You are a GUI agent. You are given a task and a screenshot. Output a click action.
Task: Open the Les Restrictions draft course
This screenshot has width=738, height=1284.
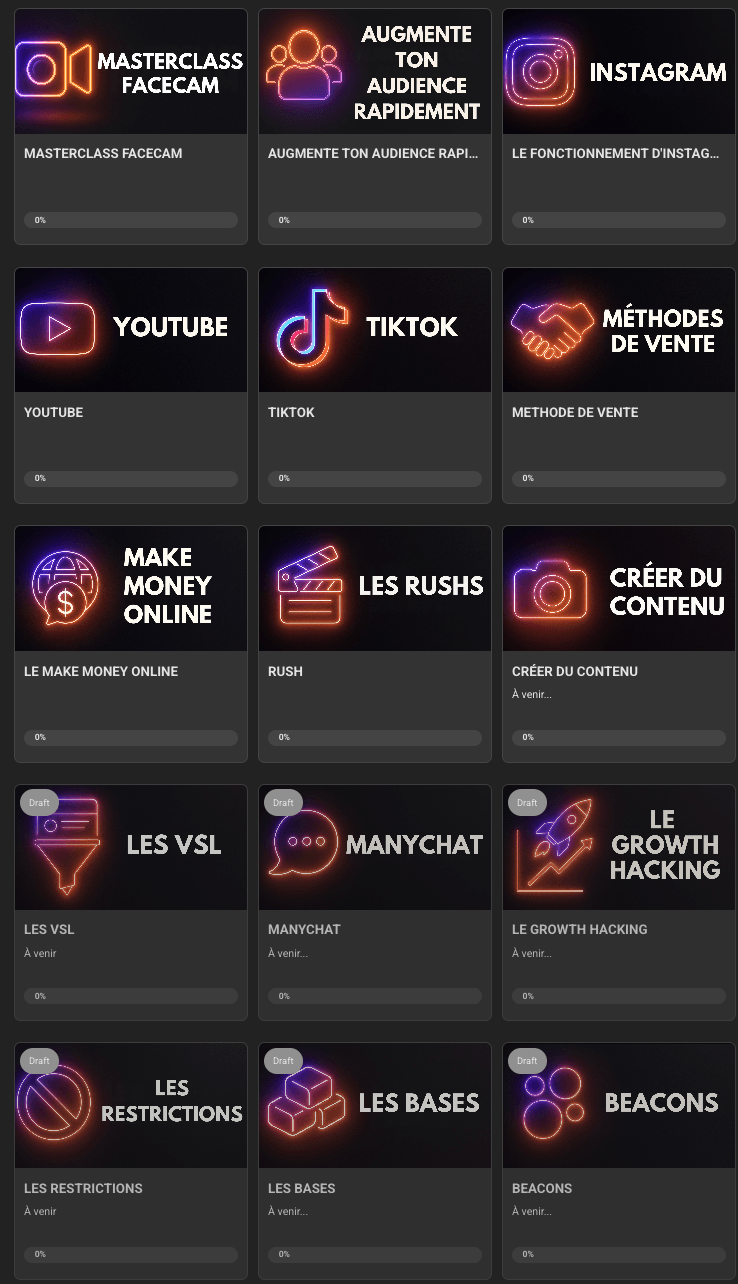pyautogui.click(x=130, y=1107)
